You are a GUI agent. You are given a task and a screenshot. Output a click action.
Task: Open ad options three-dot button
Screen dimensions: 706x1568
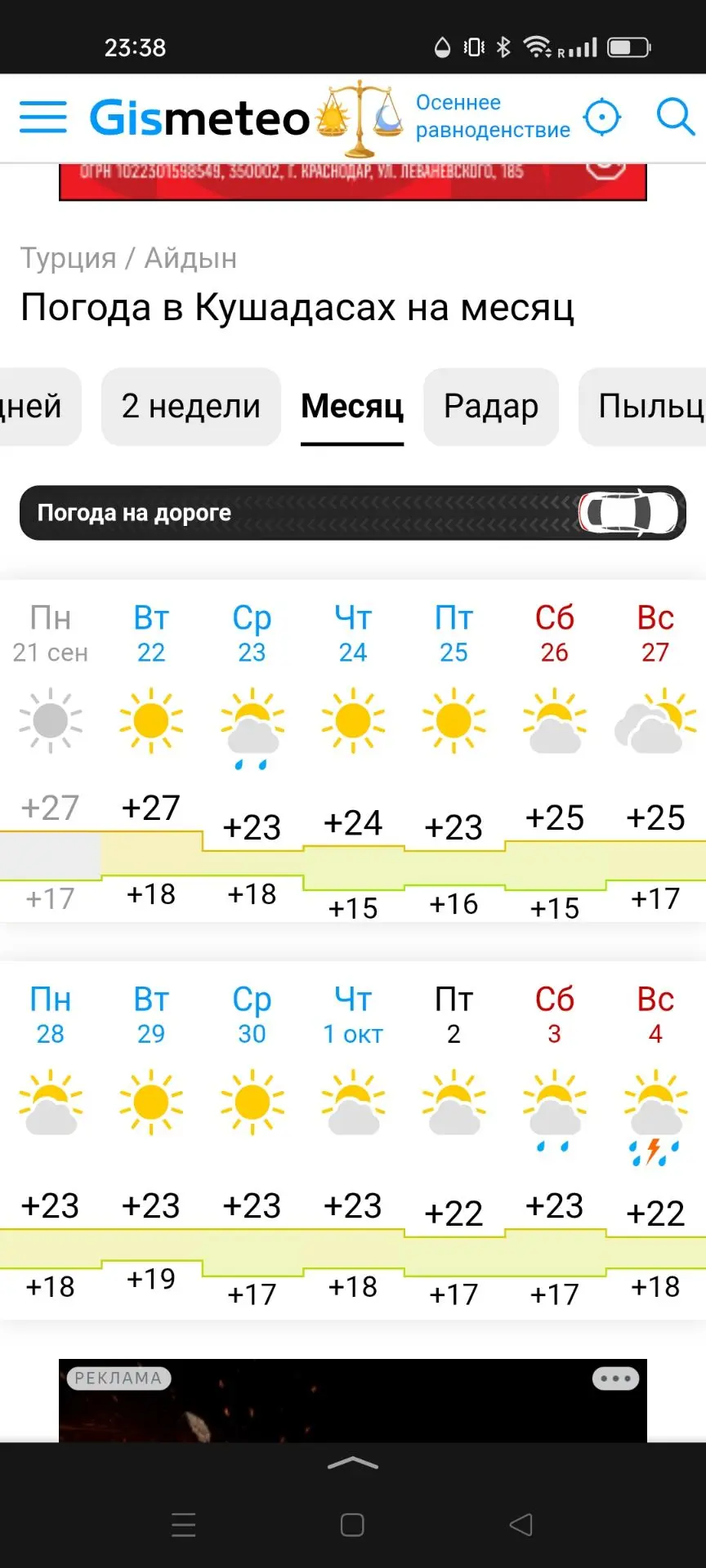pyautogui.click(x=615, y=1379)
